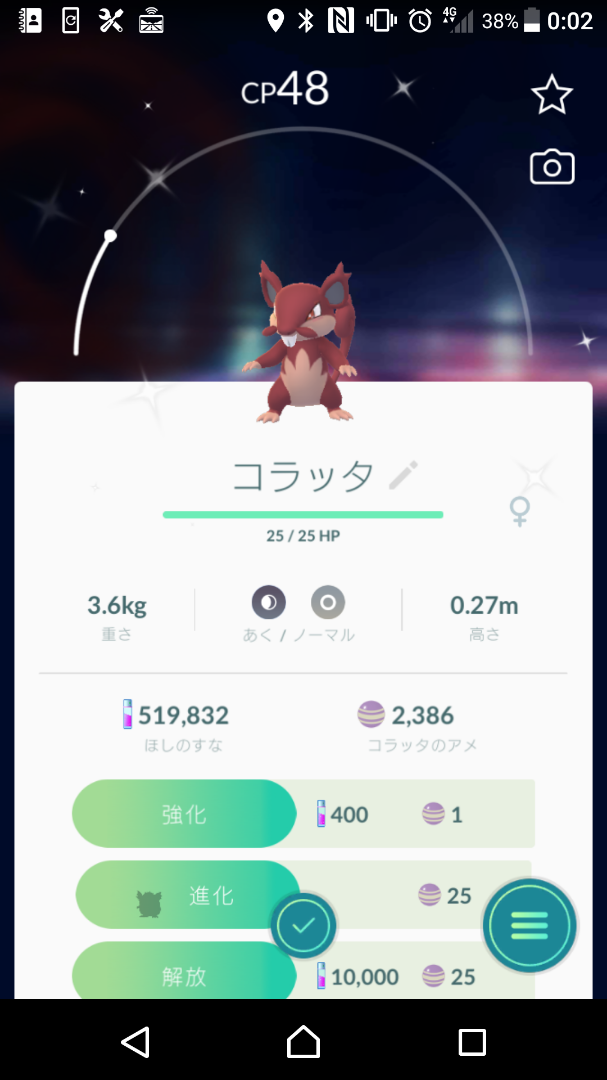Unlock a new move with 解放 button
Image resolution: width=607 pixels, height=1080 pixels.
pyautogui.click(x=184, y=974)
